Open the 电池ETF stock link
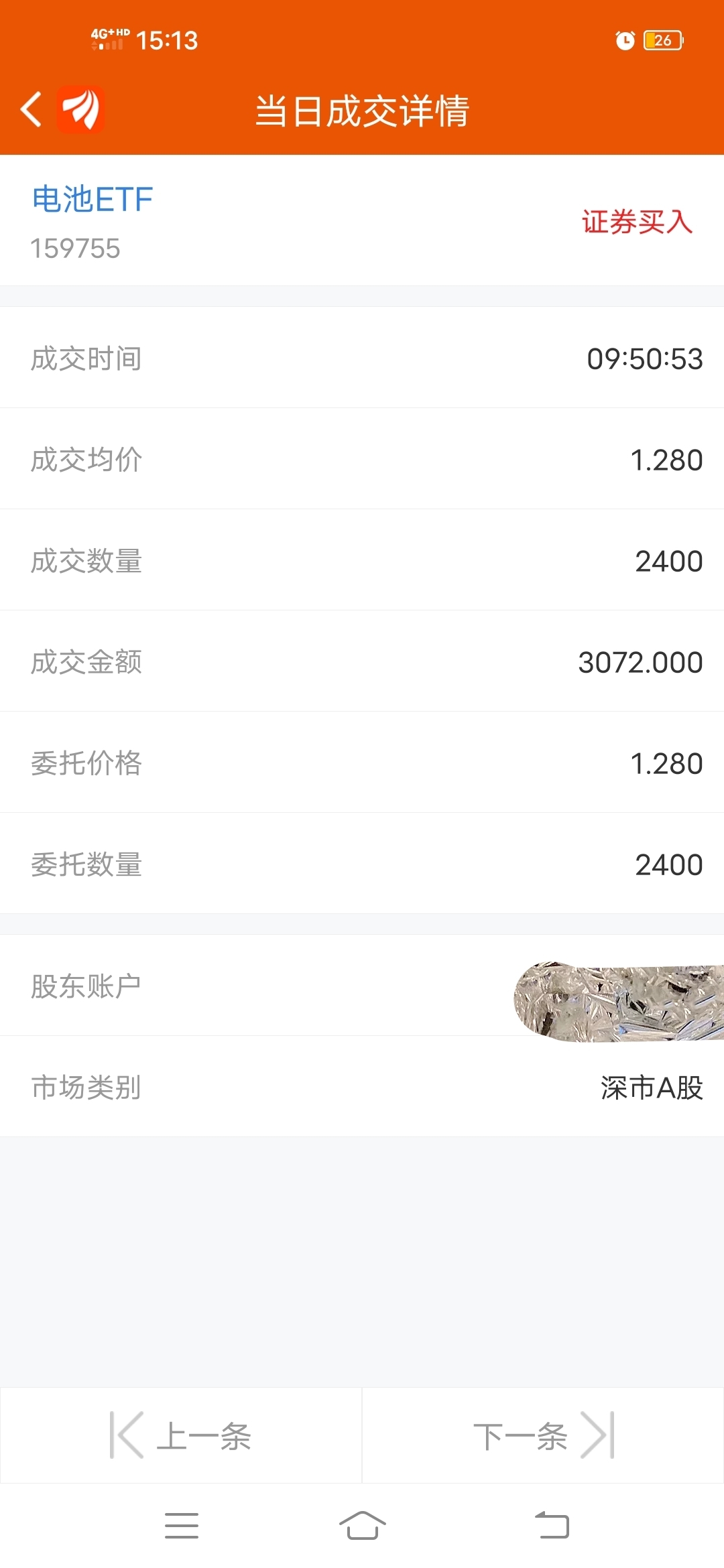Viewport: 724px width, 1568px height. [x=93, y=200]
